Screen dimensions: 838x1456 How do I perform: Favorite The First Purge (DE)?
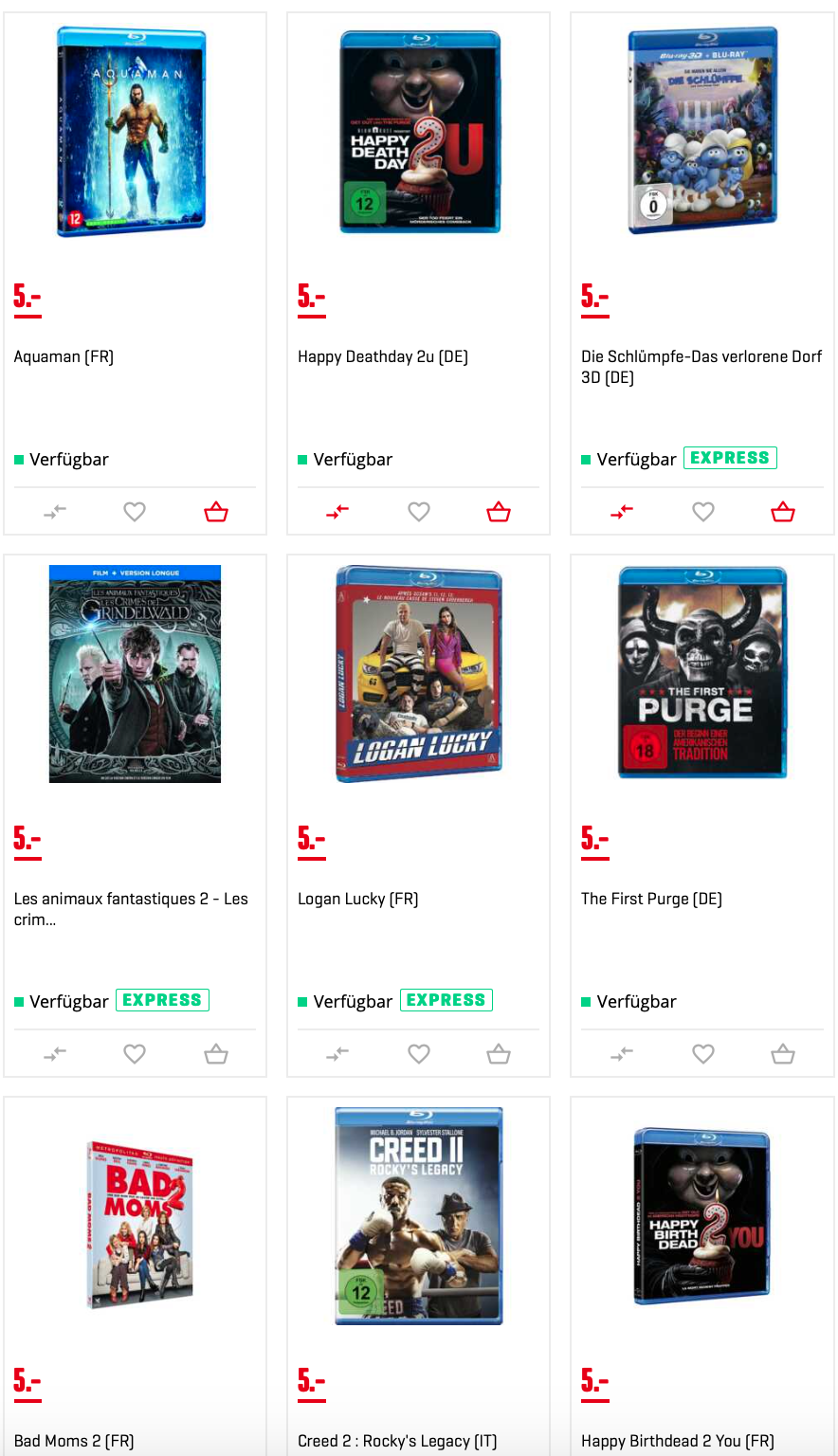(703, 1054)
